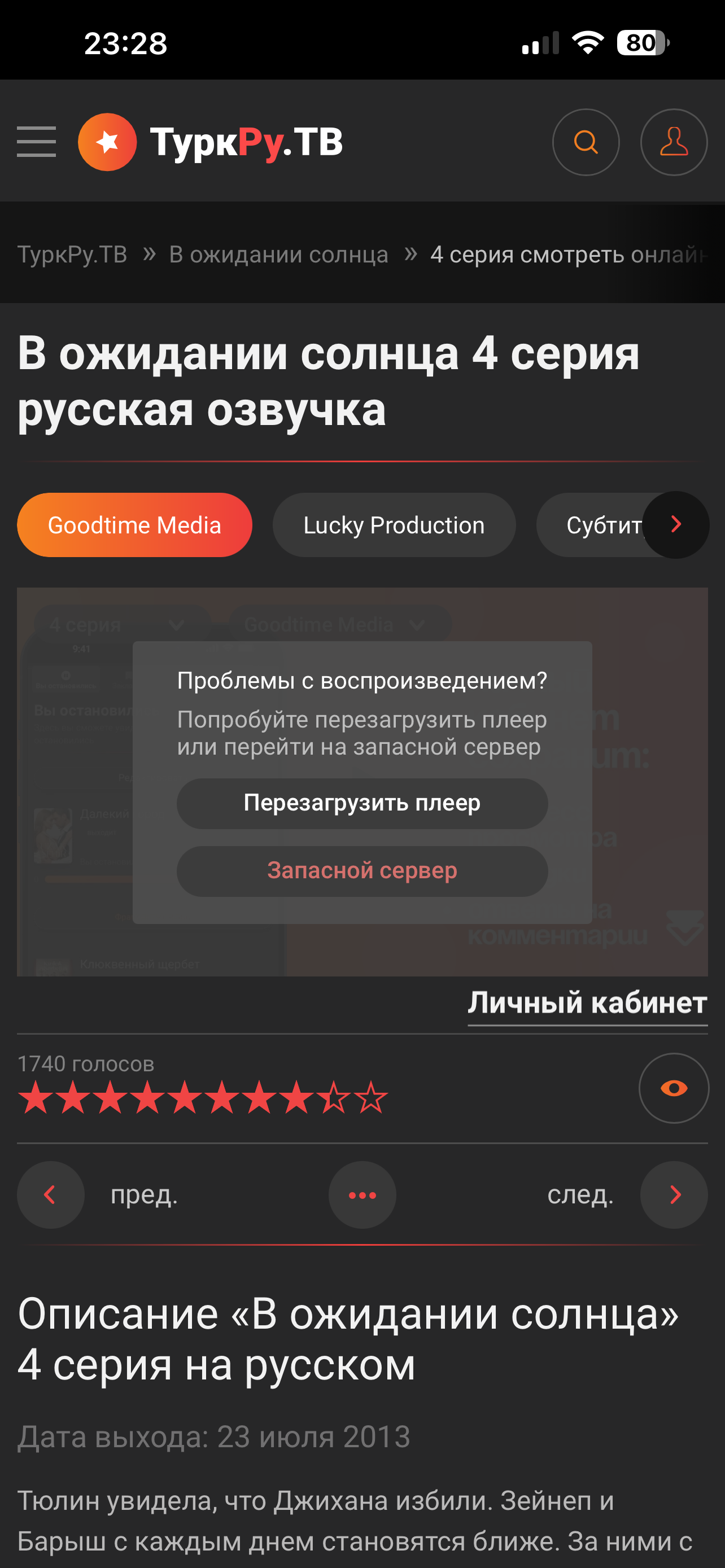Show more voiceover options with the arrow
The height and width of the screenshot is (1568, 725).
(675, 525)
